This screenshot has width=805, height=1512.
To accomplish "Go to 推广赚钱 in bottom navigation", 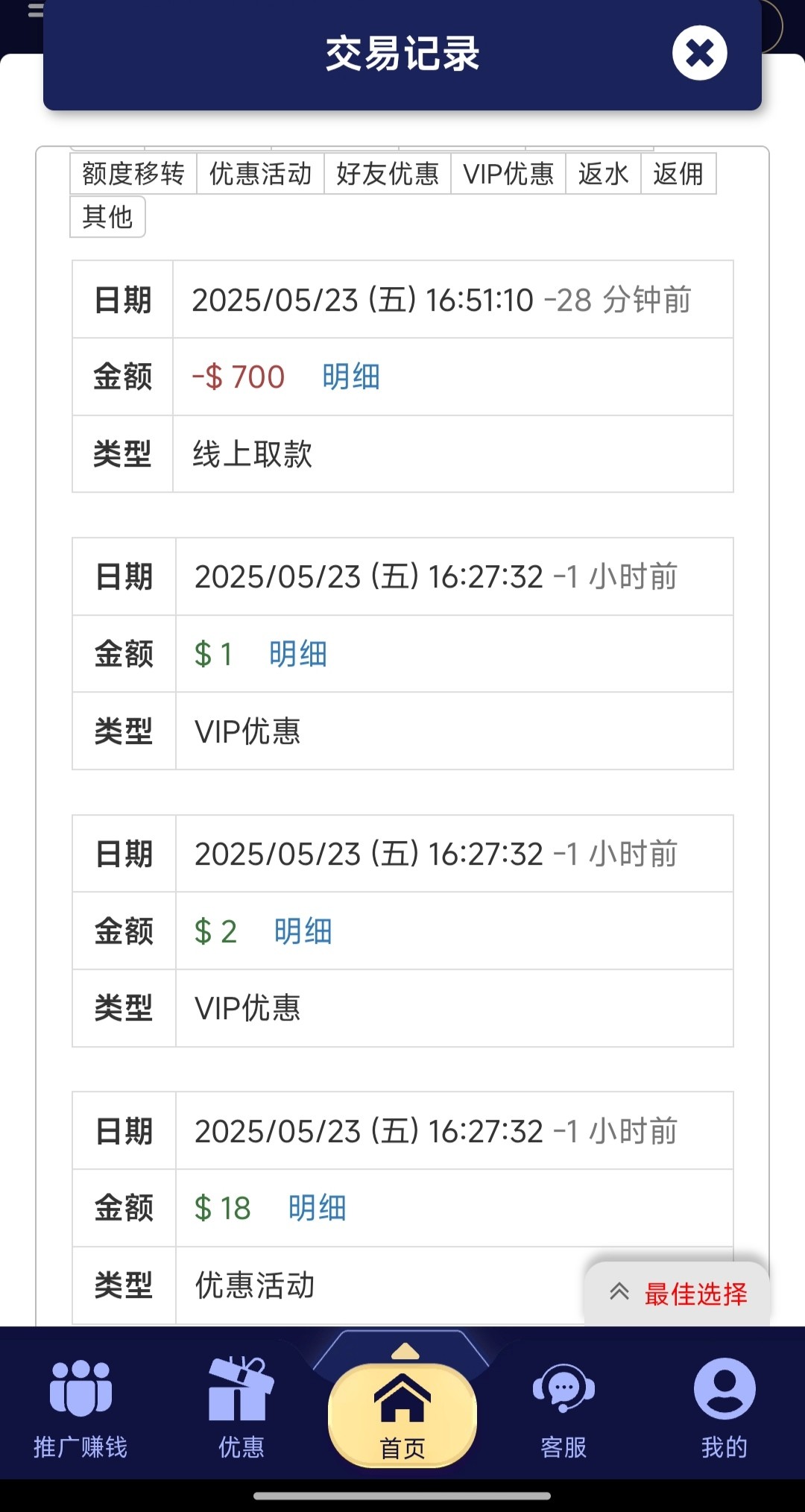I will coord(80,1409).
